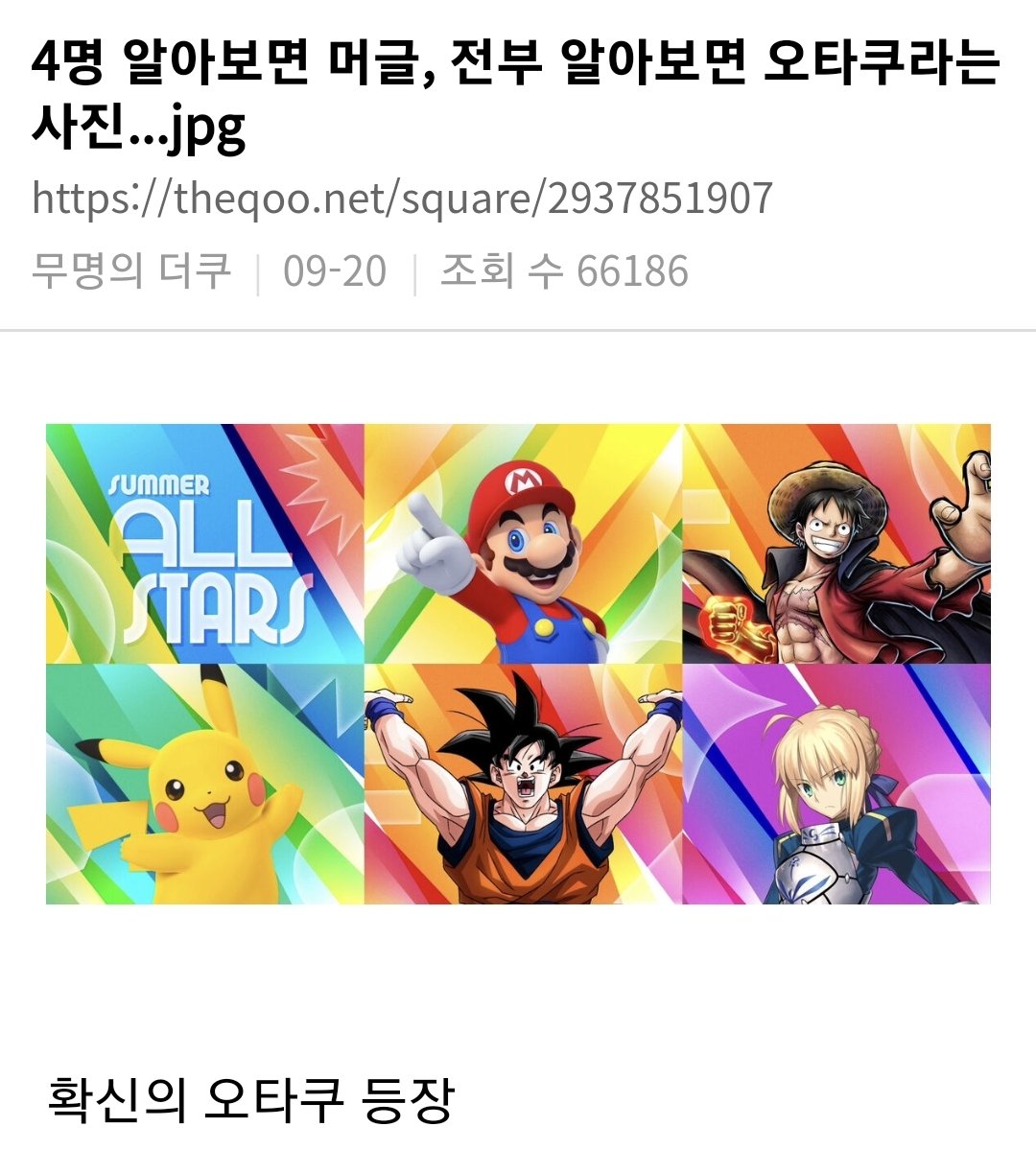Open the Summer All Stars image
Screen dimensions: 1036x1150
tap(518, 664)
